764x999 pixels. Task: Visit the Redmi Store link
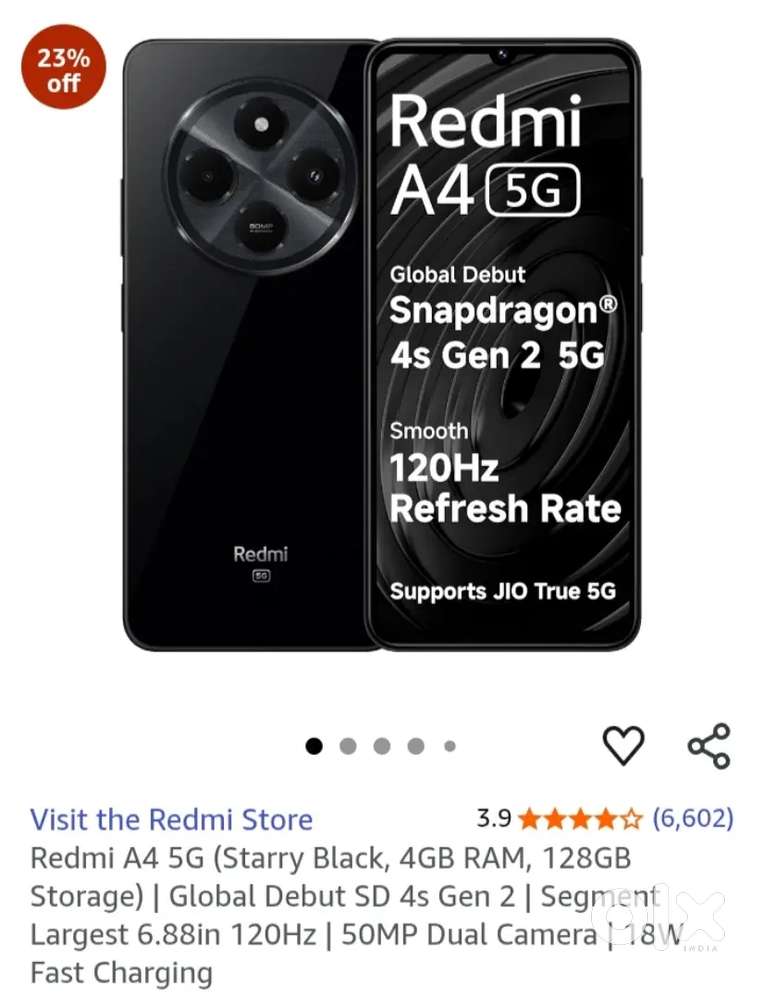[171, 820]
